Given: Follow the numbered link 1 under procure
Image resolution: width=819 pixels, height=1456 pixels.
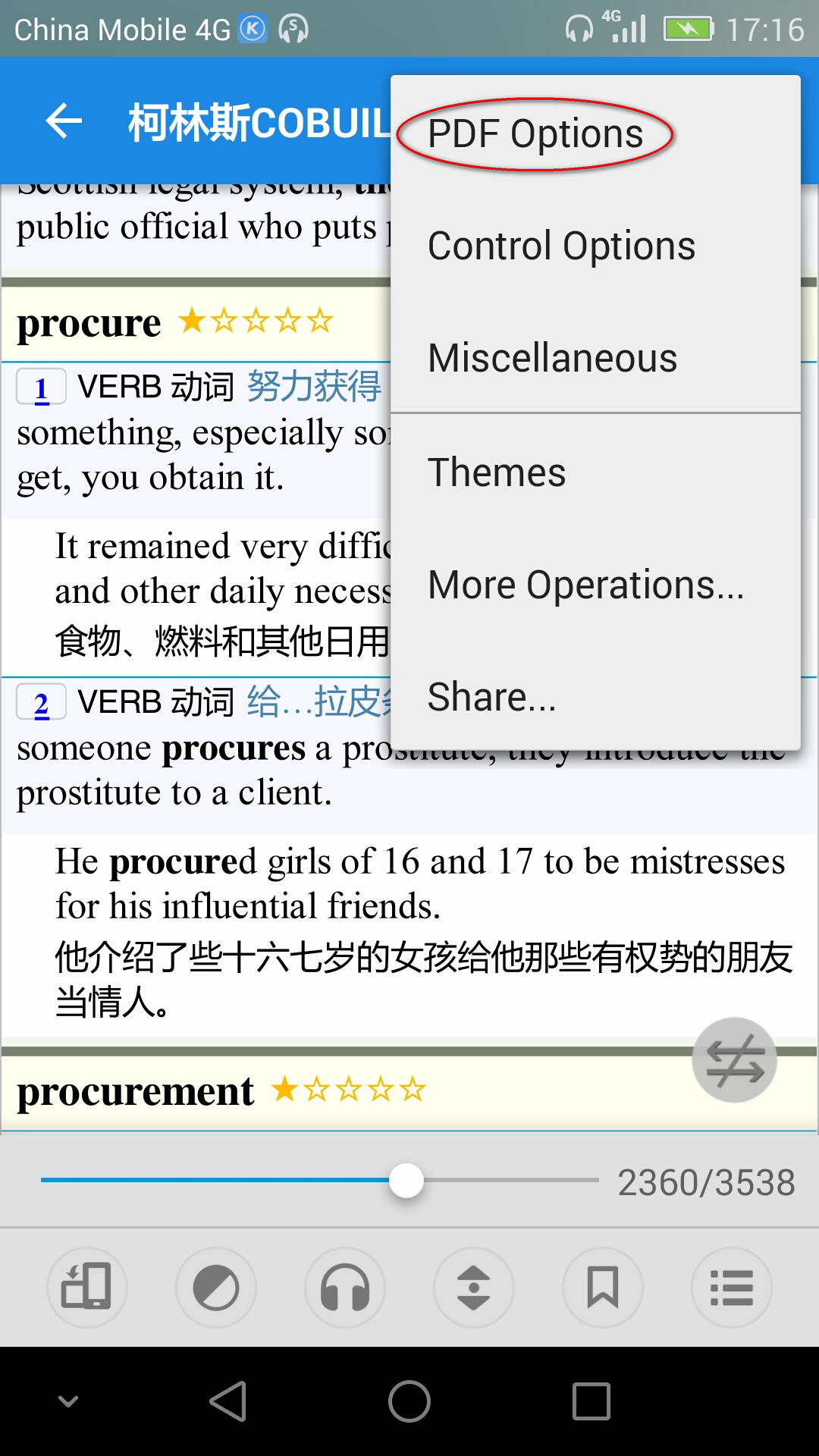Looking at the screenshot, I should [x=42, y=388].
